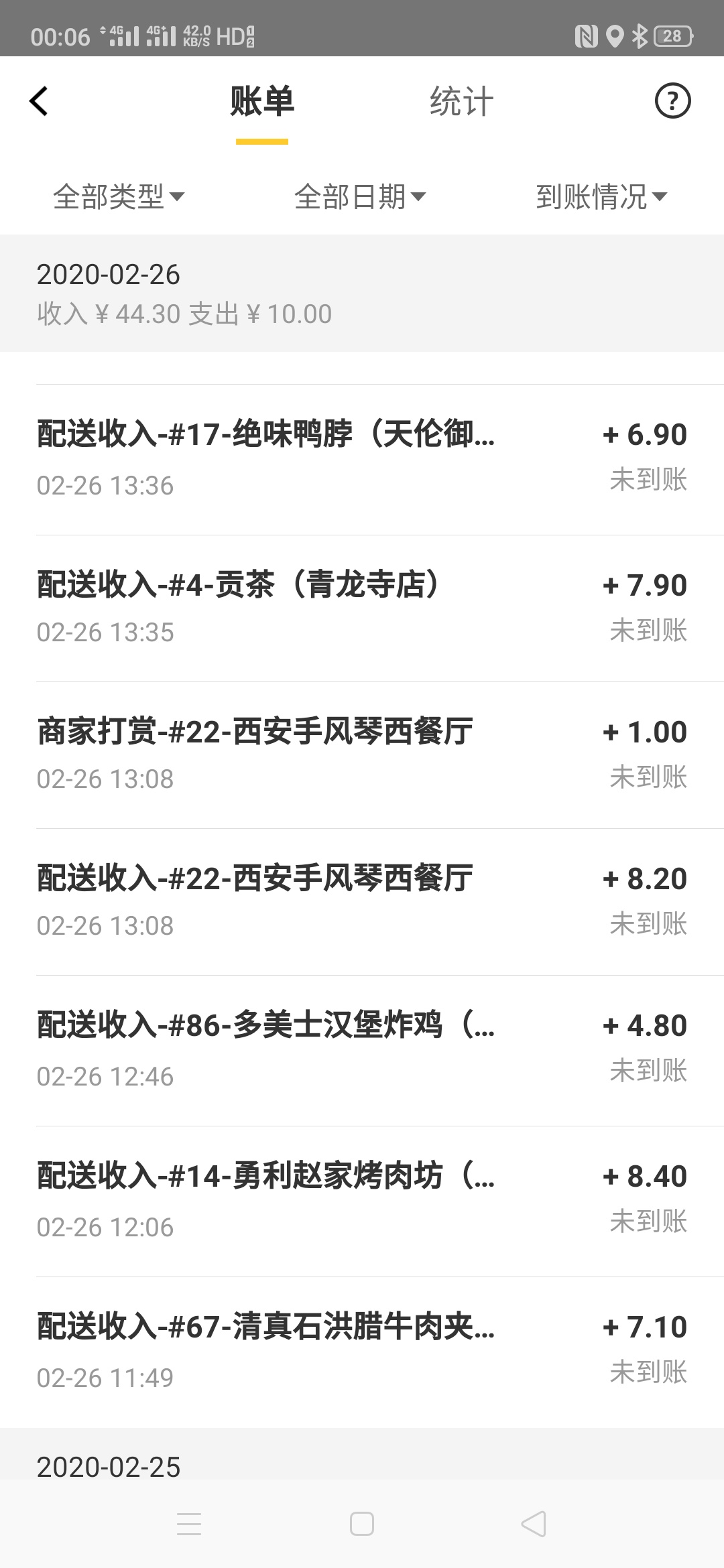This screenshot has width=724, height=1568.
Task: Open the #67 清真石洪腊牛肉夹 entry
Action: (362, 1352)
